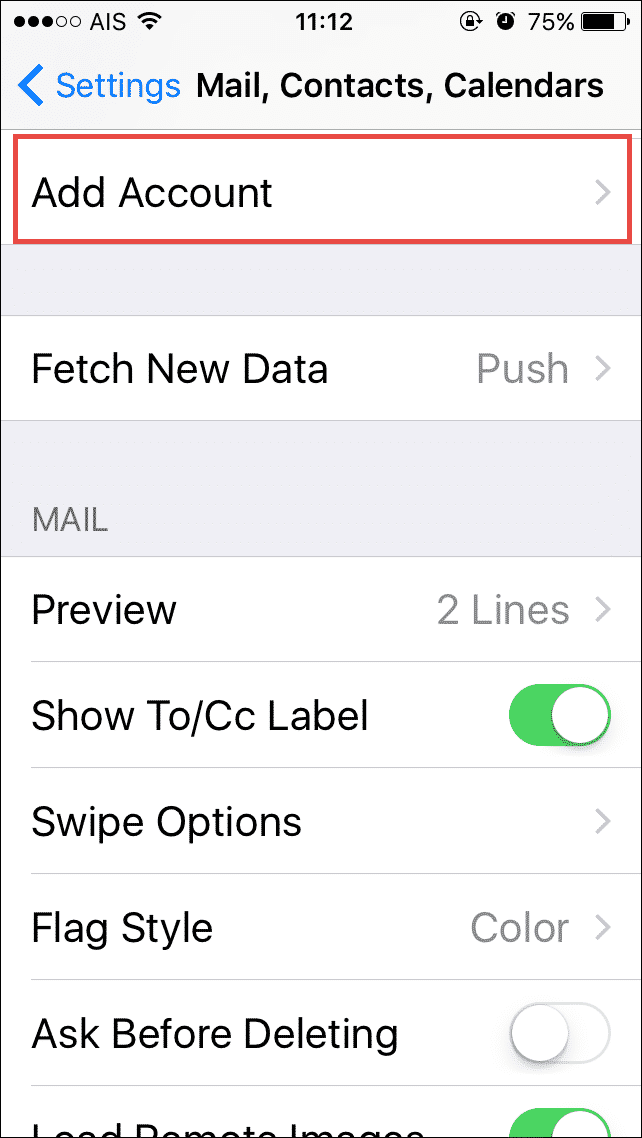Open the Add Account row
Viewport: 642px width, 1138px height.
click(321, 192)
